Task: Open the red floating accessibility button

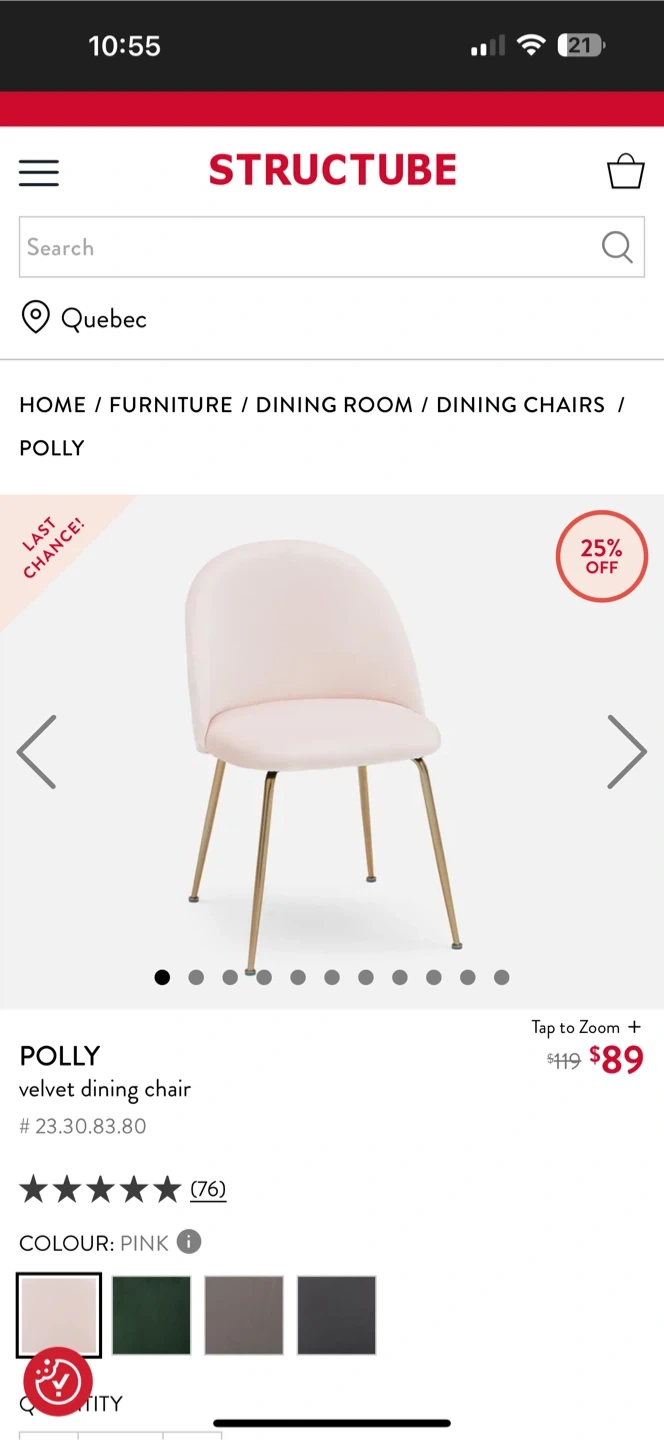Action: (x=58, y=1382)
